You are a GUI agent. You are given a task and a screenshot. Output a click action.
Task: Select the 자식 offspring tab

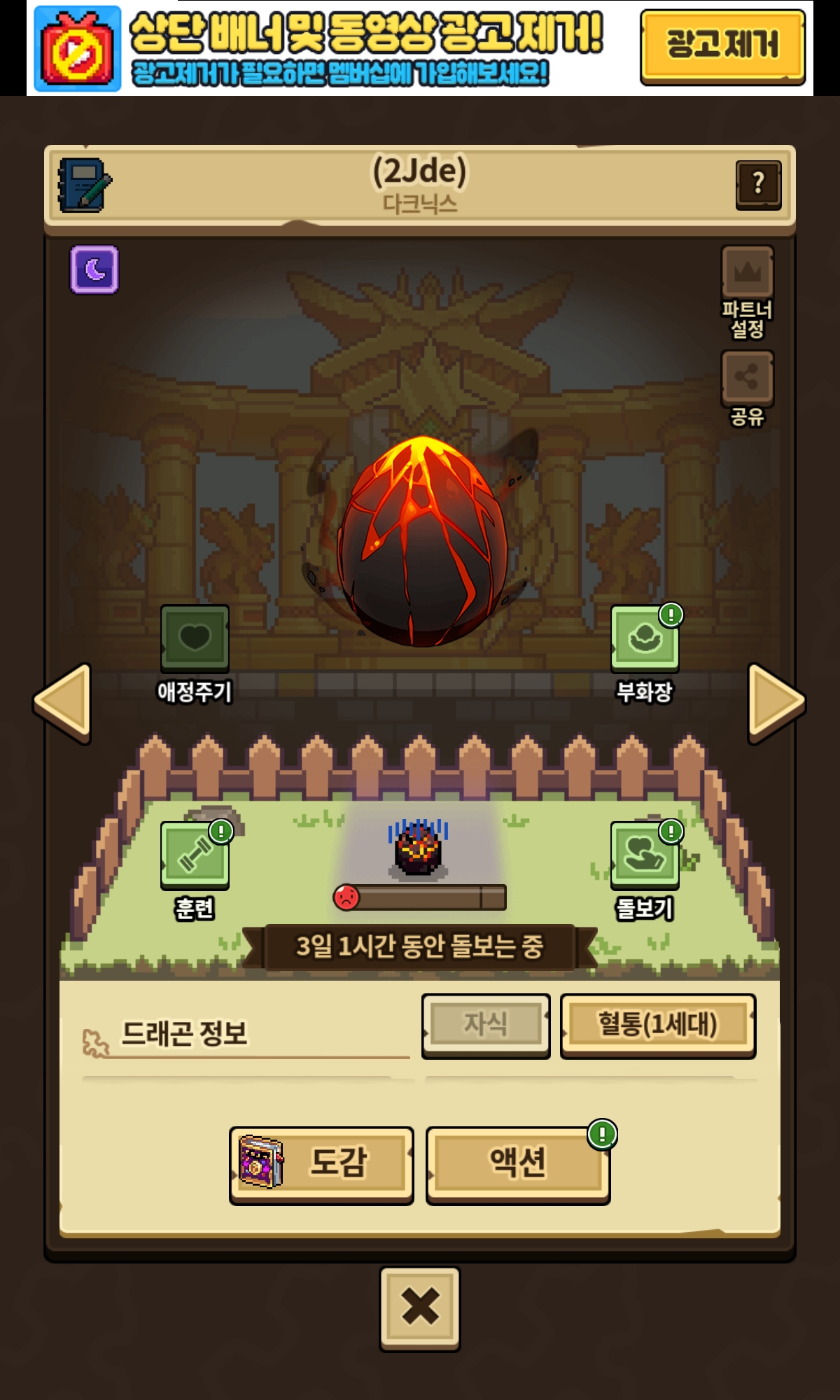486,1025
